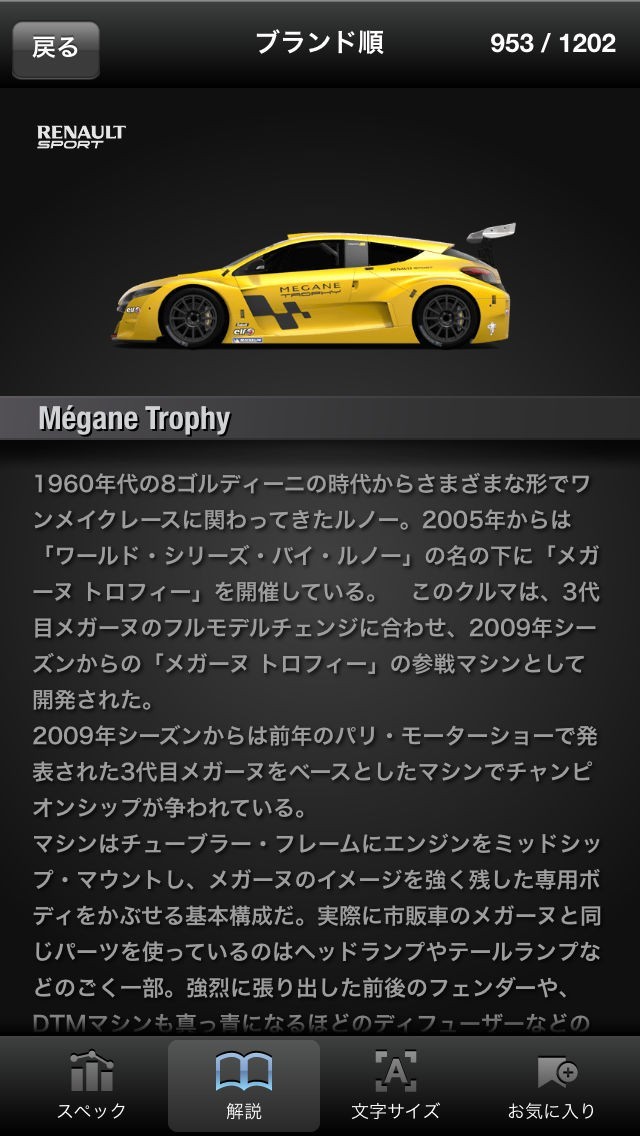This screenshot has width=640, height=1136.
Task: Select the 解説 tab
Action: coord(244,1085)
